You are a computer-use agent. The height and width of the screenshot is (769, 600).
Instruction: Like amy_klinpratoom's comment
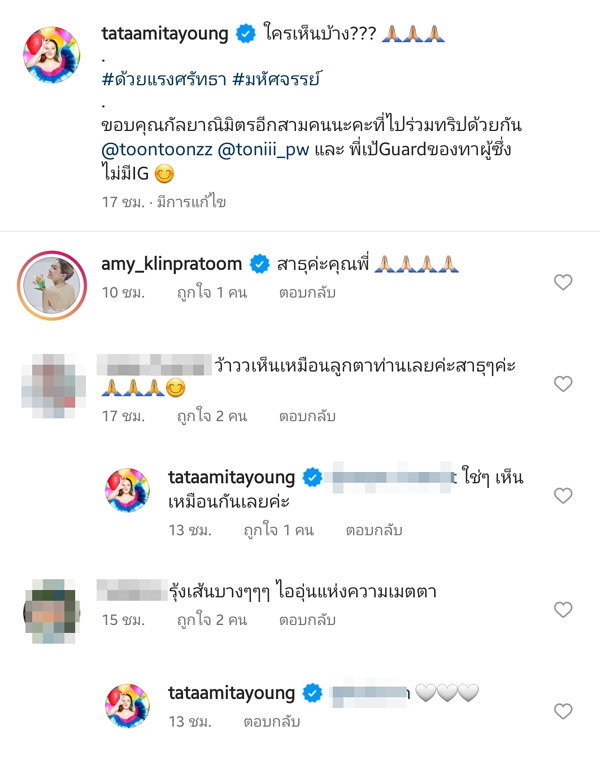click(563, 283)
